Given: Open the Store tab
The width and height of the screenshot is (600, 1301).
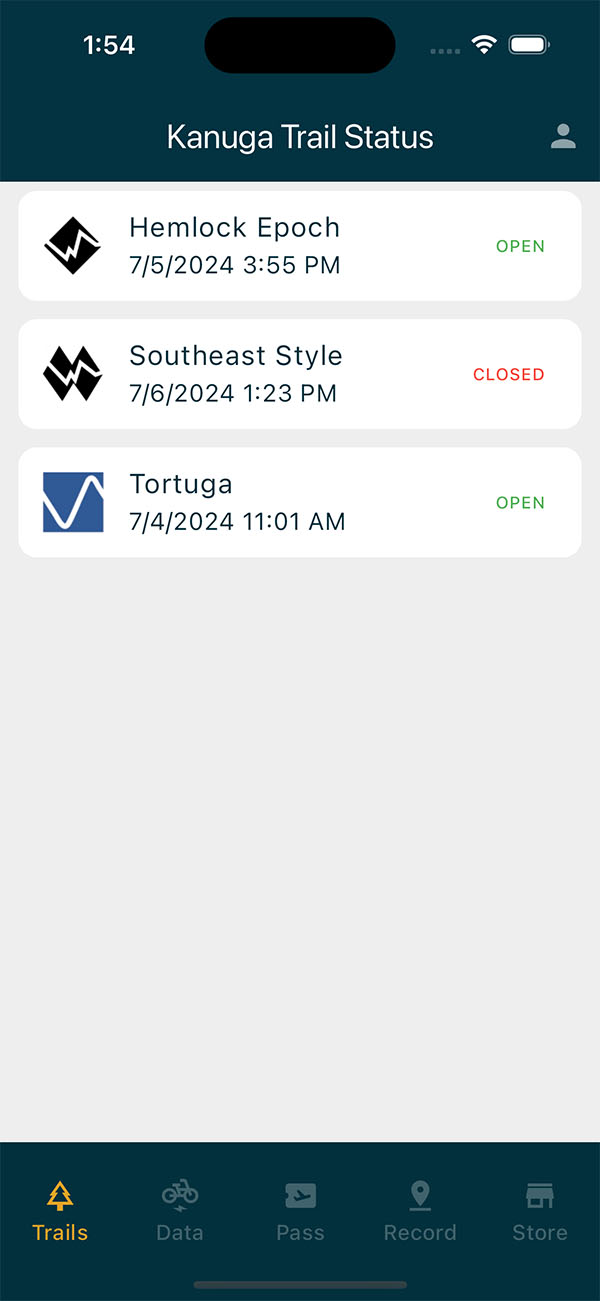Looking at the screenshot, I should point(540,1210).
